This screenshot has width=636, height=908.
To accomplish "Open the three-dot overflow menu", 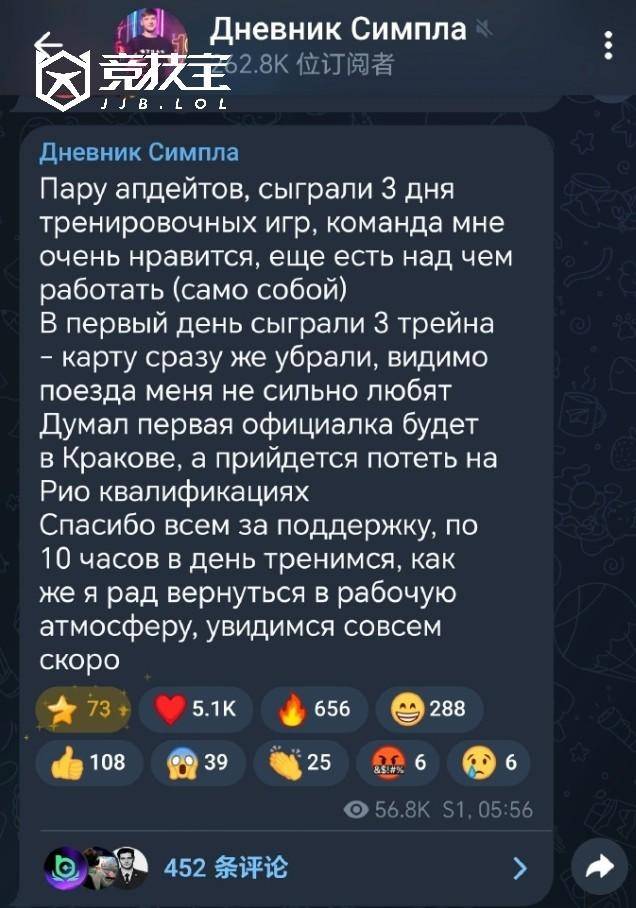I will [609, 44].
